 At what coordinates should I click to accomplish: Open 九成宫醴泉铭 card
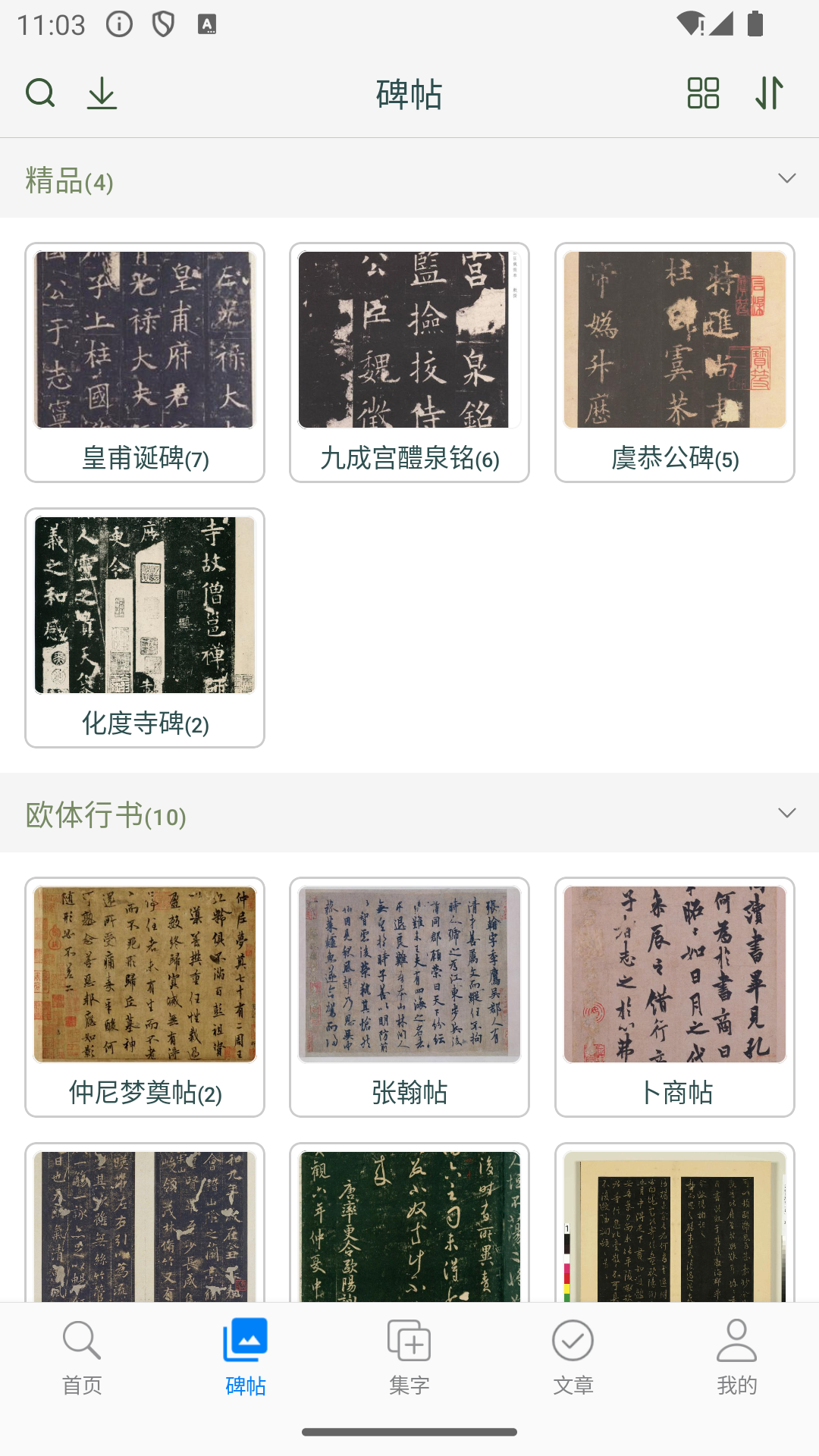point(409,362)
